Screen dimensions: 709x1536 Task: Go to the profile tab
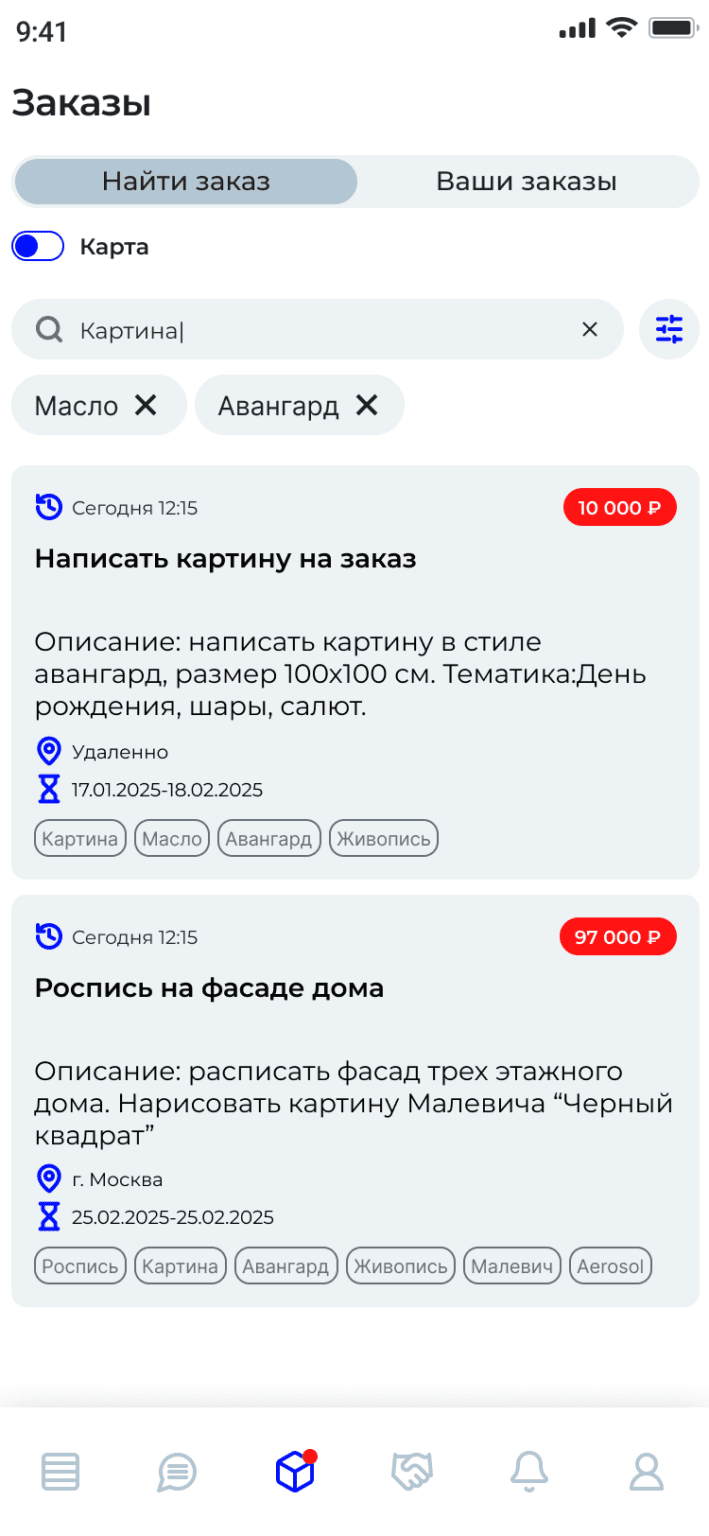pos(647,1472)
